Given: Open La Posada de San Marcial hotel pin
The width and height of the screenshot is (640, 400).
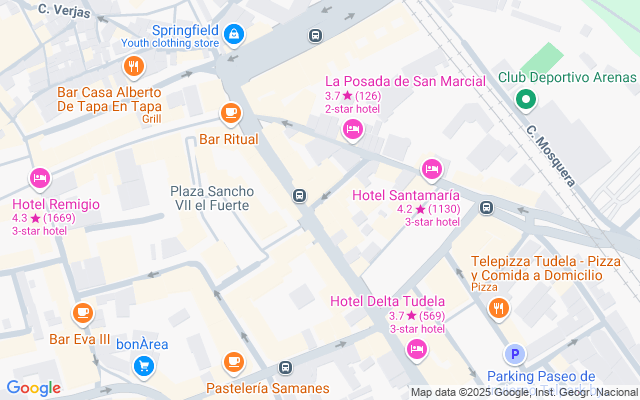Looking at the screenshot, I should coord(353,130).
